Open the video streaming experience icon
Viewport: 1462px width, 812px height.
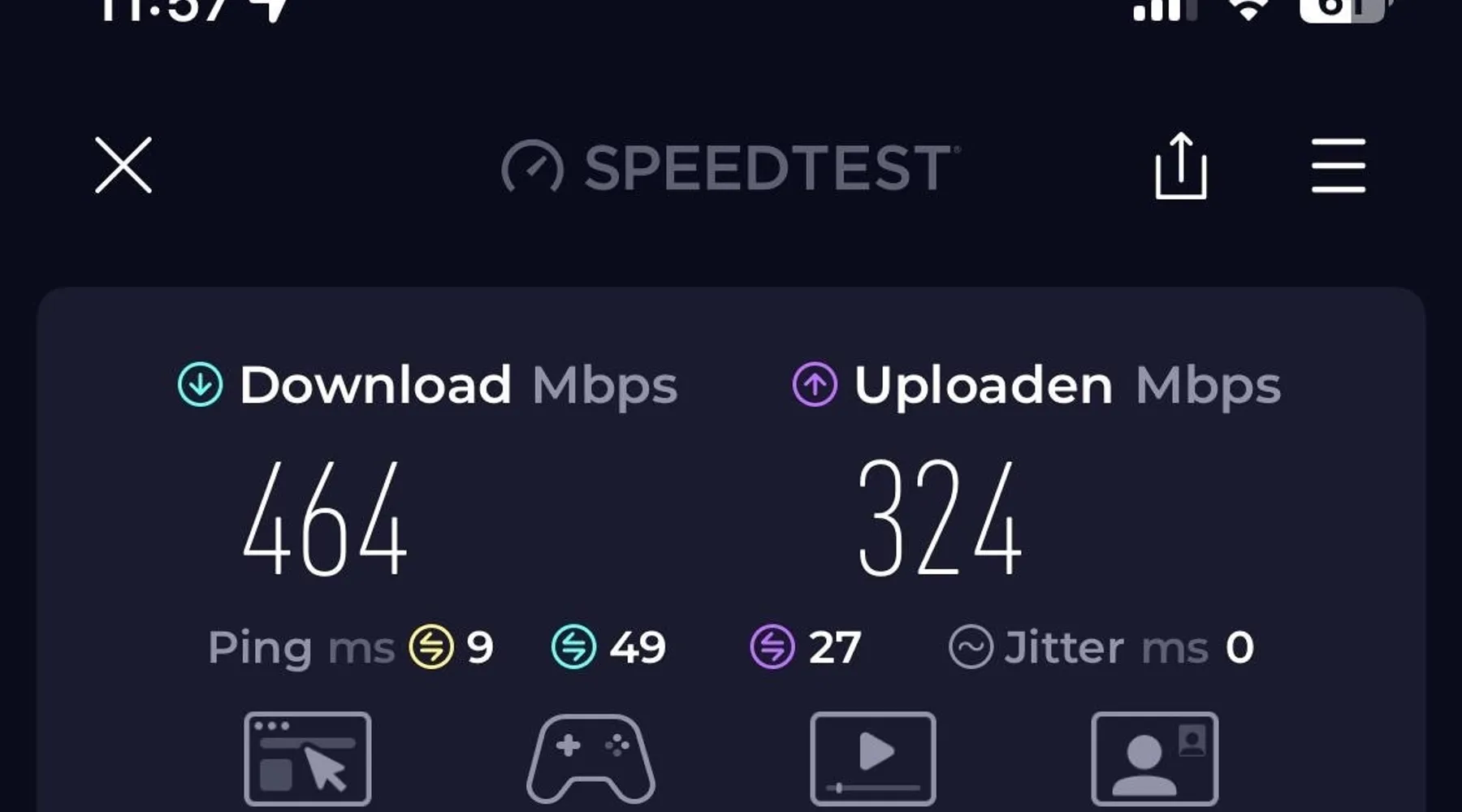tap(873, 759)
